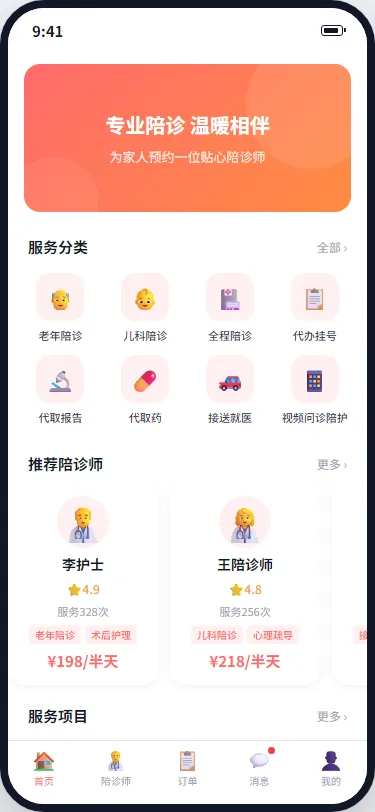
Task: Open 全部 next to 服务分类
Action: point(332,248)
